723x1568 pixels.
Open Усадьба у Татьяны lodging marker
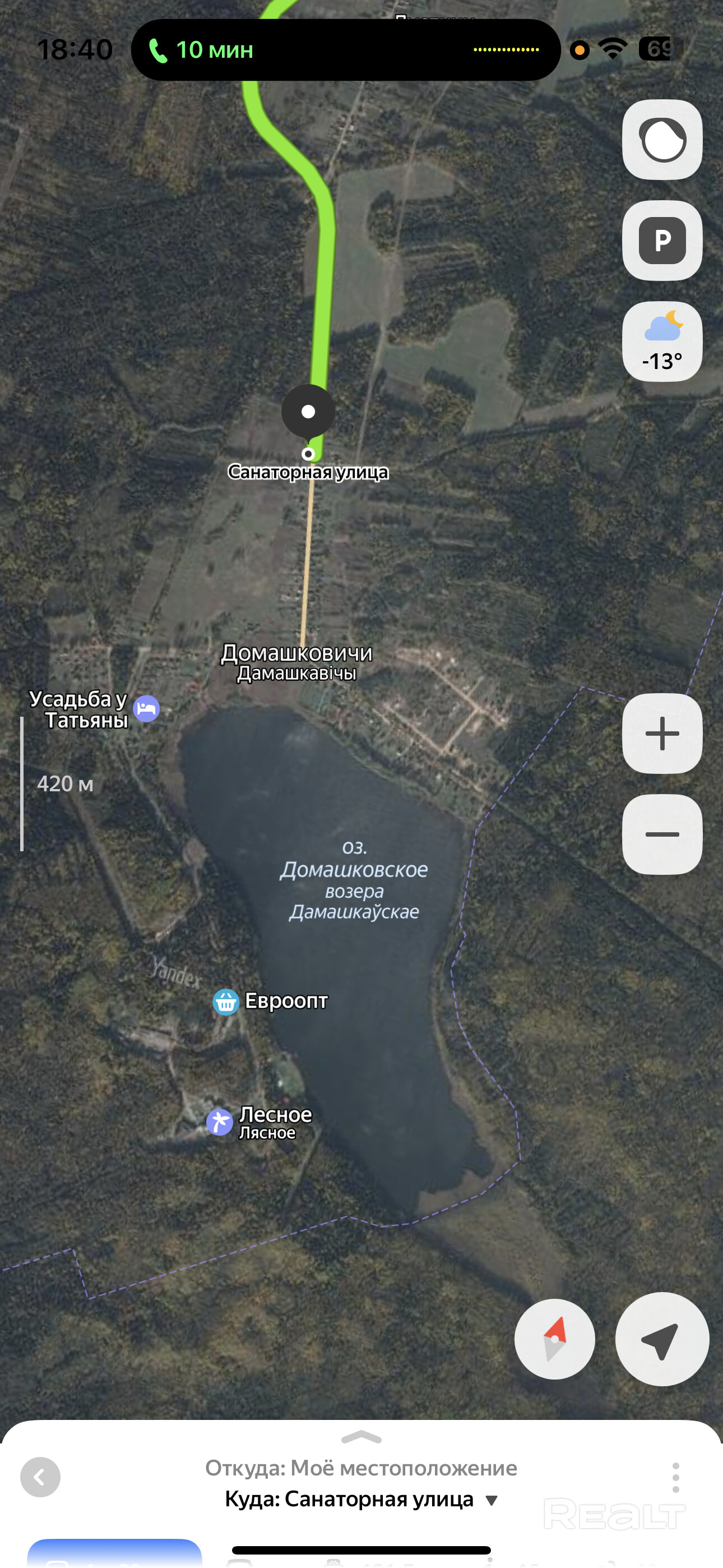click(147, 708)
